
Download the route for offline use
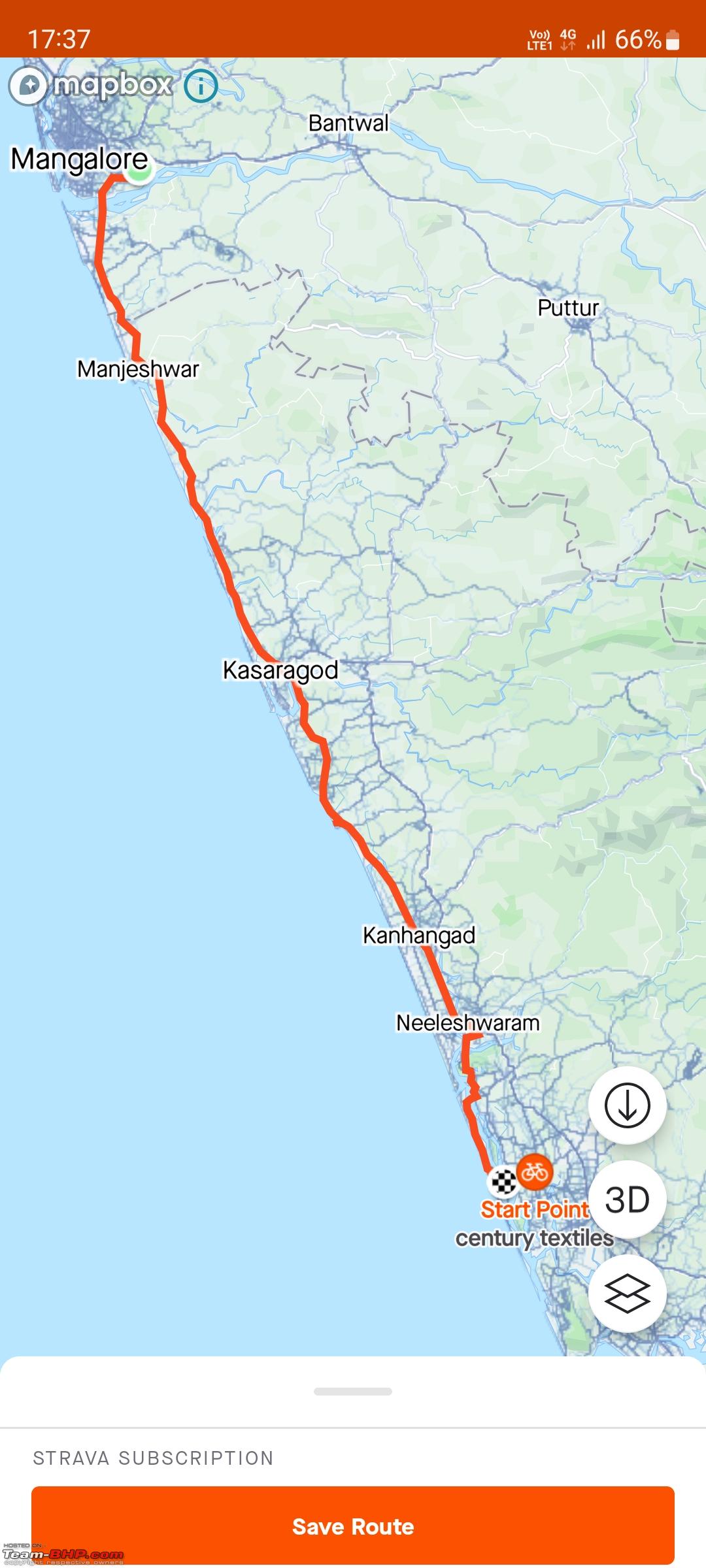tap(627, 1105)
